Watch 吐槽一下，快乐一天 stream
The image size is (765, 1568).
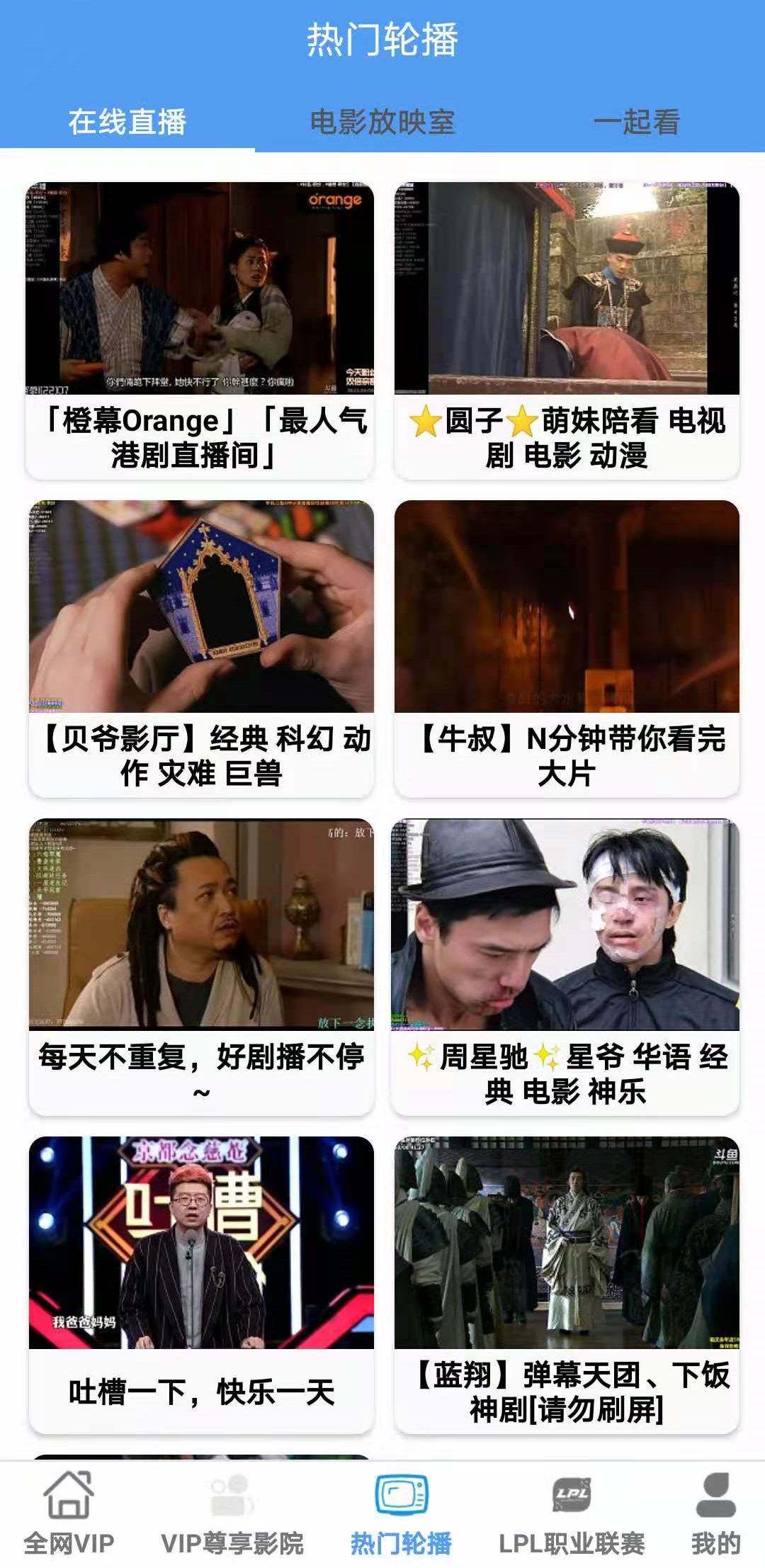[x=200, y=1284]
